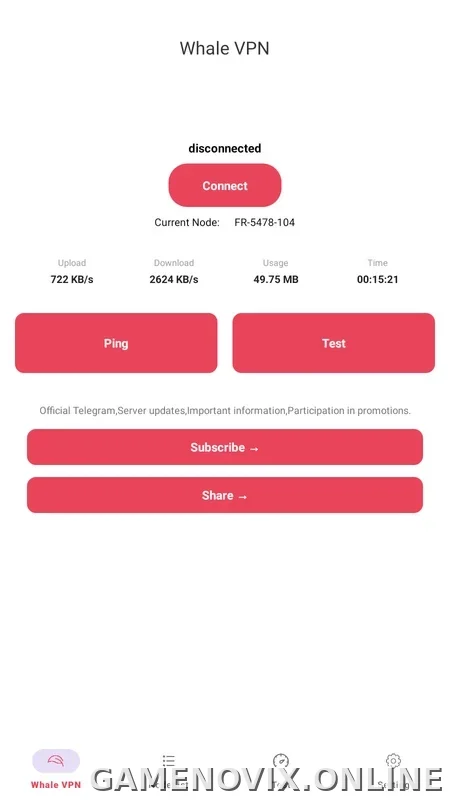
Task: Run the Ping check
Action: tap(116, 343)
